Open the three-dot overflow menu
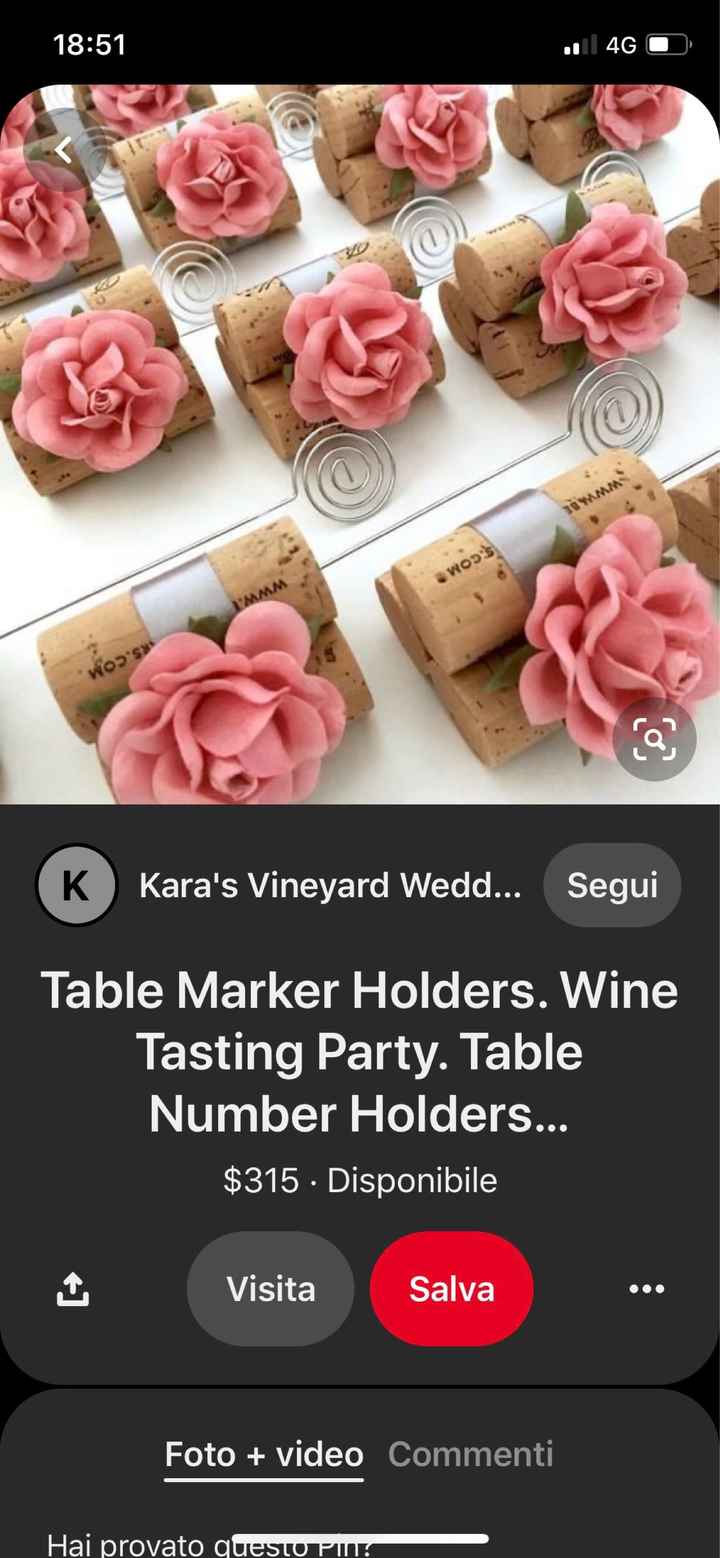Viewport: 720px width, 1558px height. coord(646,1289)
